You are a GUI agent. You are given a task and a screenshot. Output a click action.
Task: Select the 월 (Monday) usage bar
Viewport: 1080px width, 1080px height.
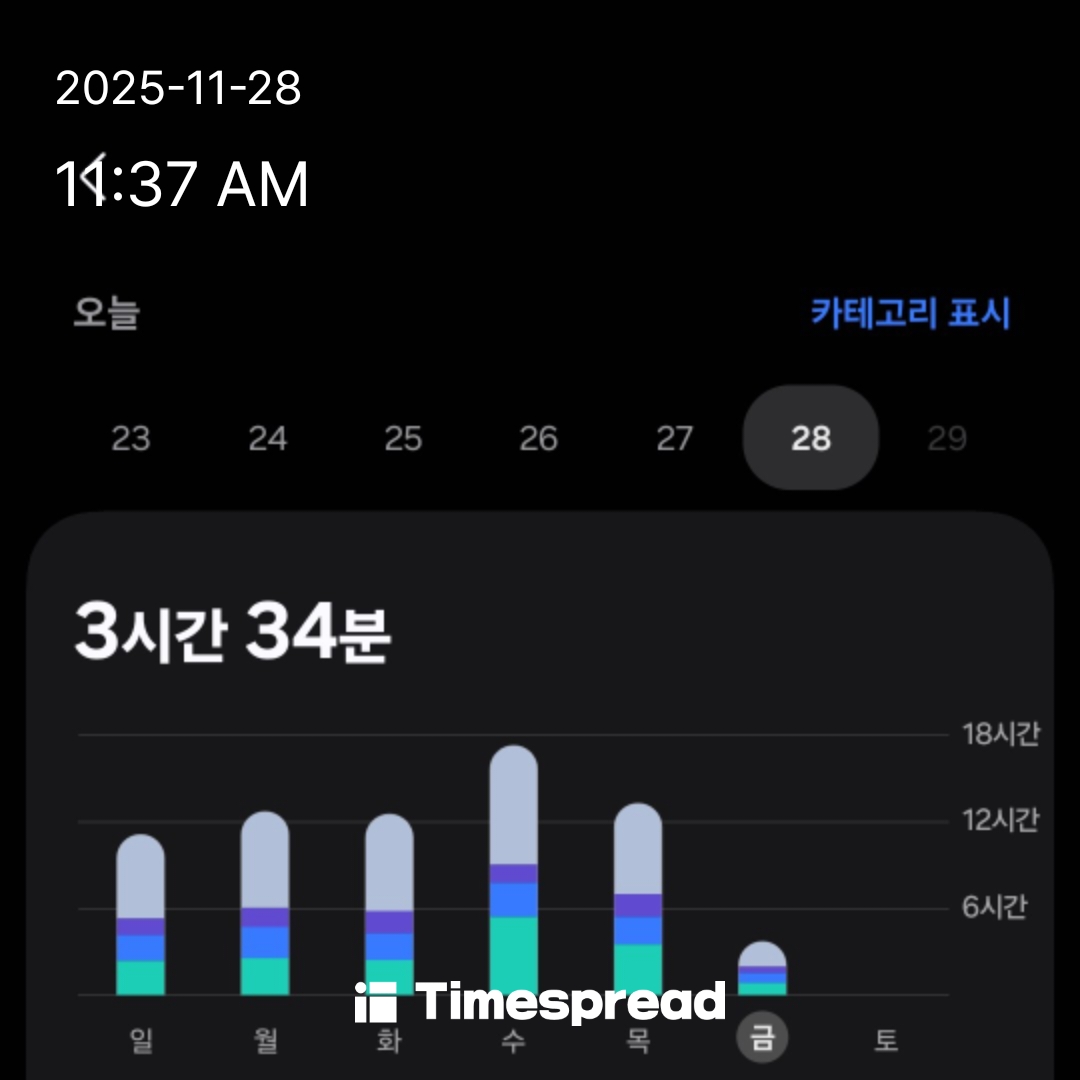pyautogui.click(x=265, y=903)
